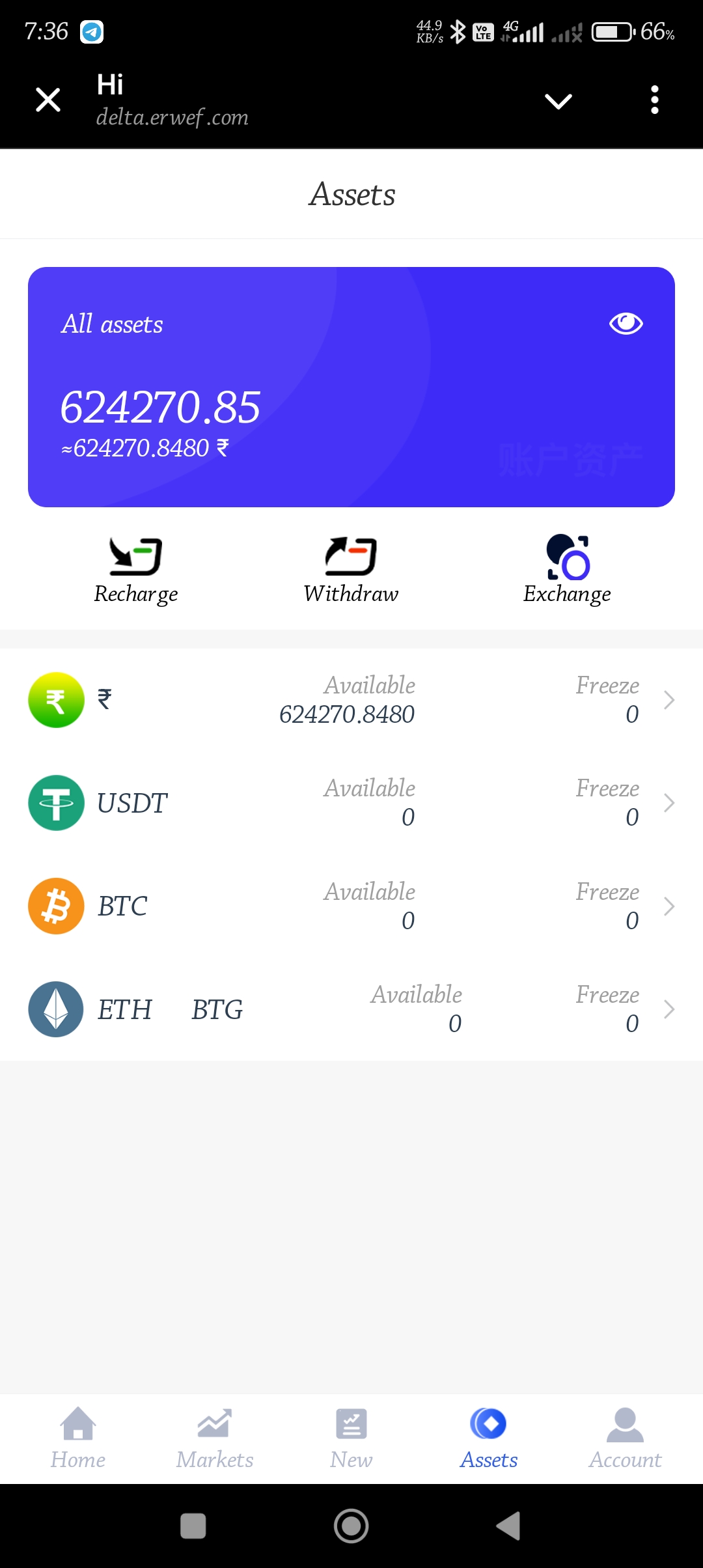703x1568 pixels.
Task: View USDT asset details
Action: [x=351, y=803]
